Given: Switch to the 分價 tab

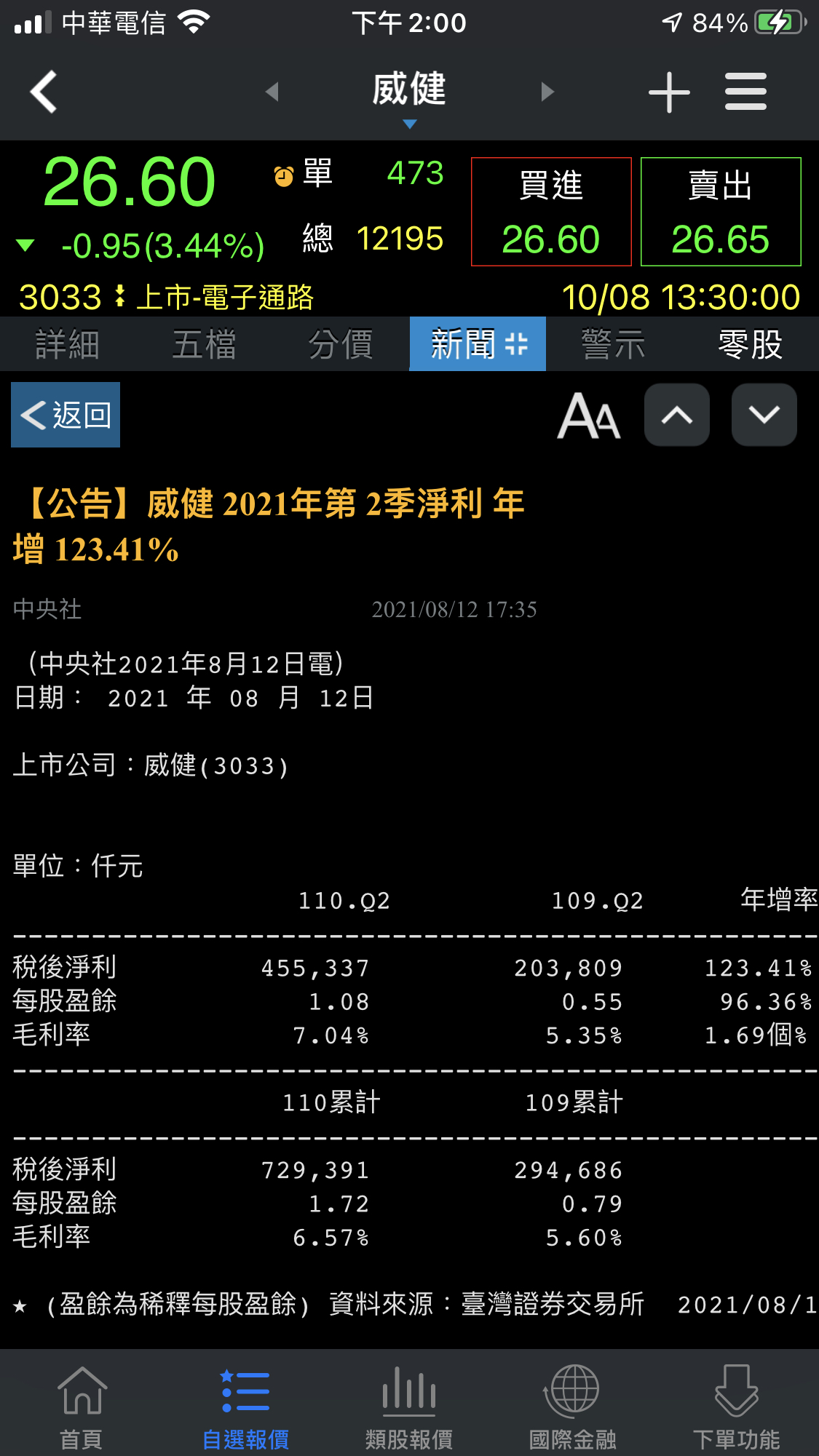Looking at the screenshot, I should pos(341,344).
